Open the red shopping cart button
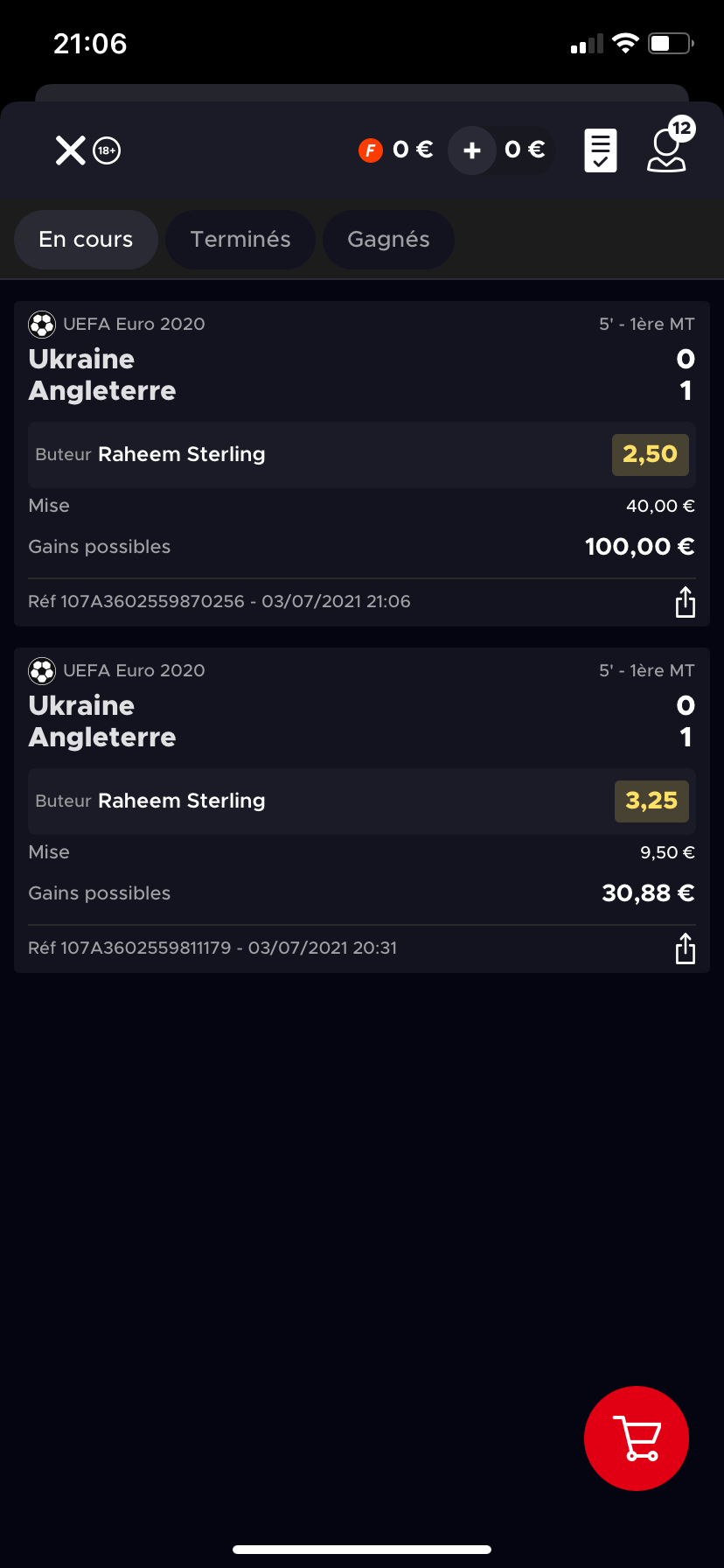Screen dimensions: 724x1568 tap(637, 1438)
